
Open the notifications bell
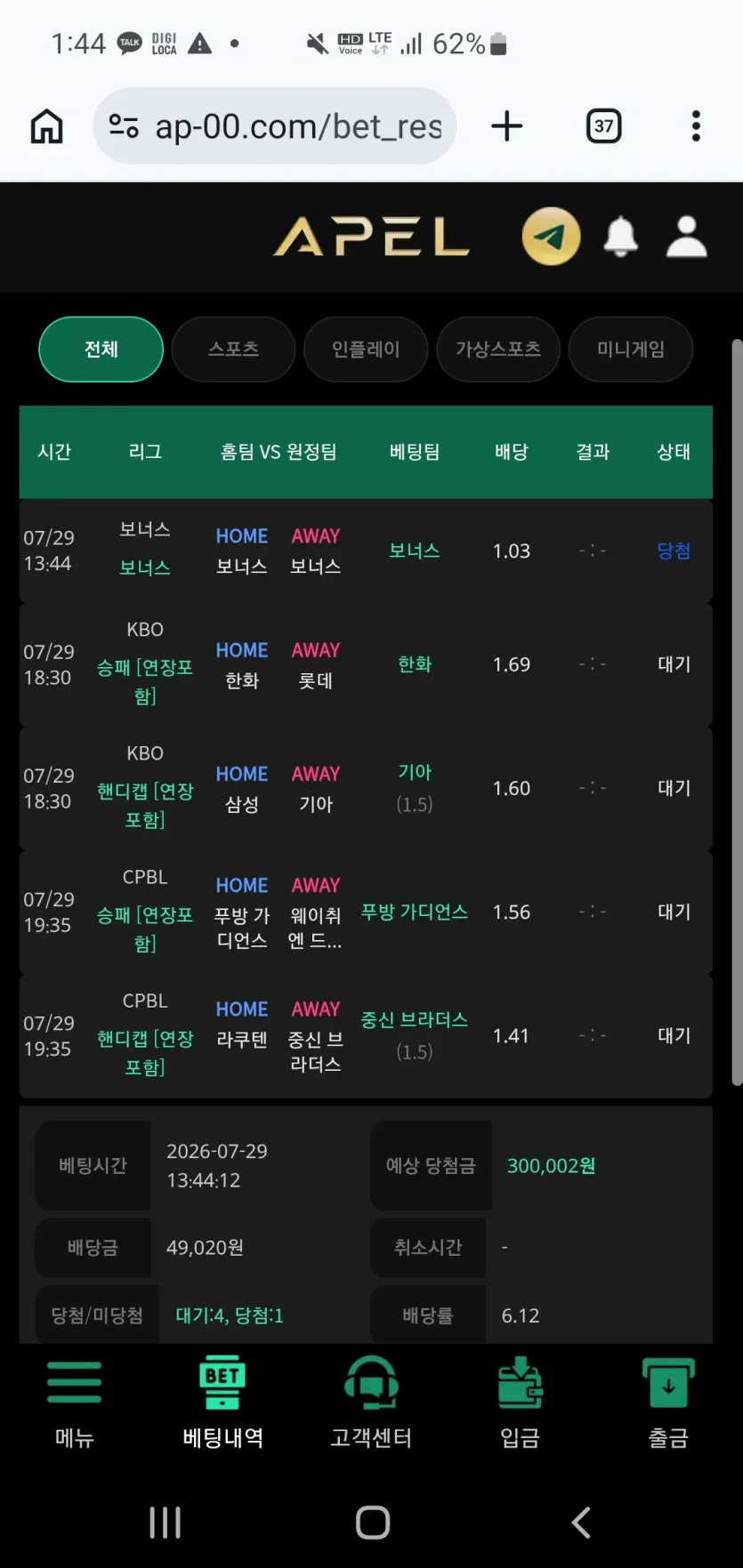click(x=621, y=237)
